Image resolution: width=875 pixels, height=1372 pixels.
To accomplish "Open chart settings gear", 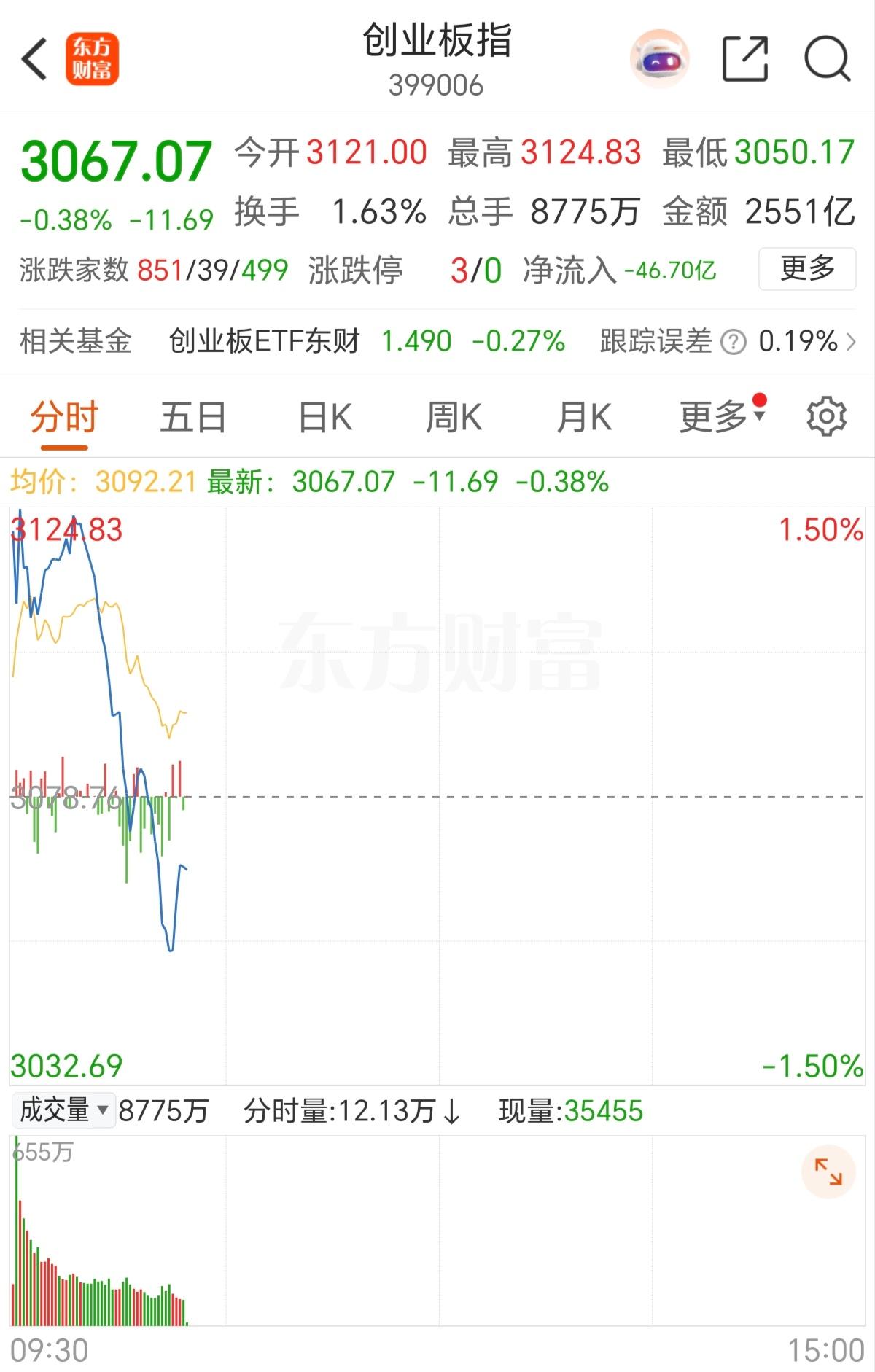I will tap(826, 417).
